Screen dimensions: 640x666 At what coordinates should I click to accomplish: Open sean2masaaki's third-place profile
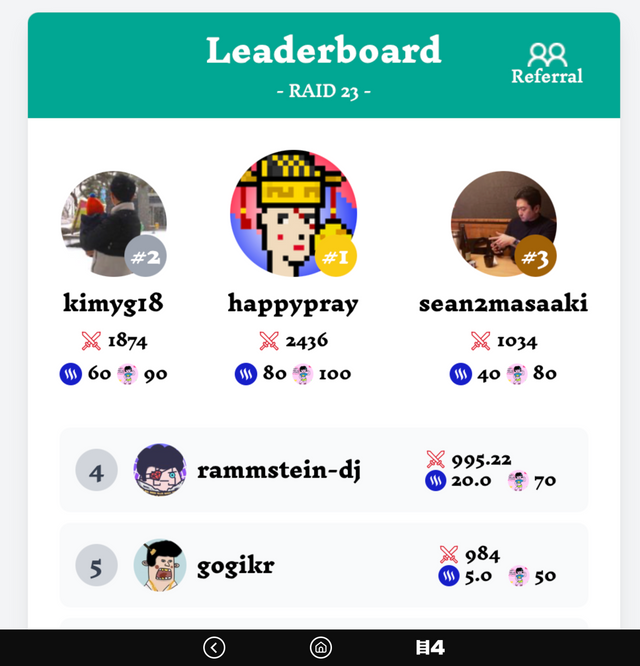pyautogui.click(x=503, y=224)
